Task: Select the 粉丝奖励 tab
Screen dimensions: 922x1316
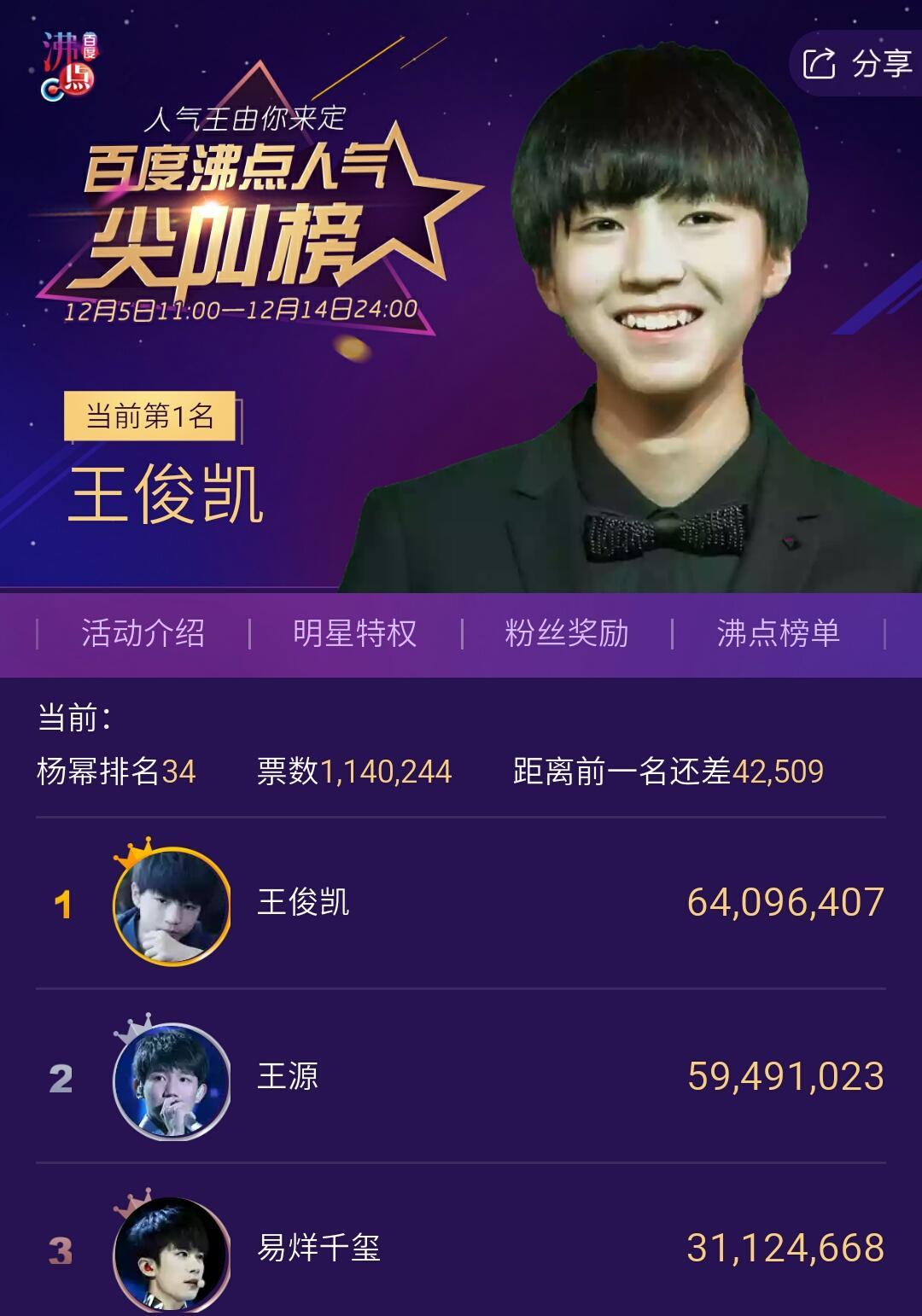Action: [566, 633]
